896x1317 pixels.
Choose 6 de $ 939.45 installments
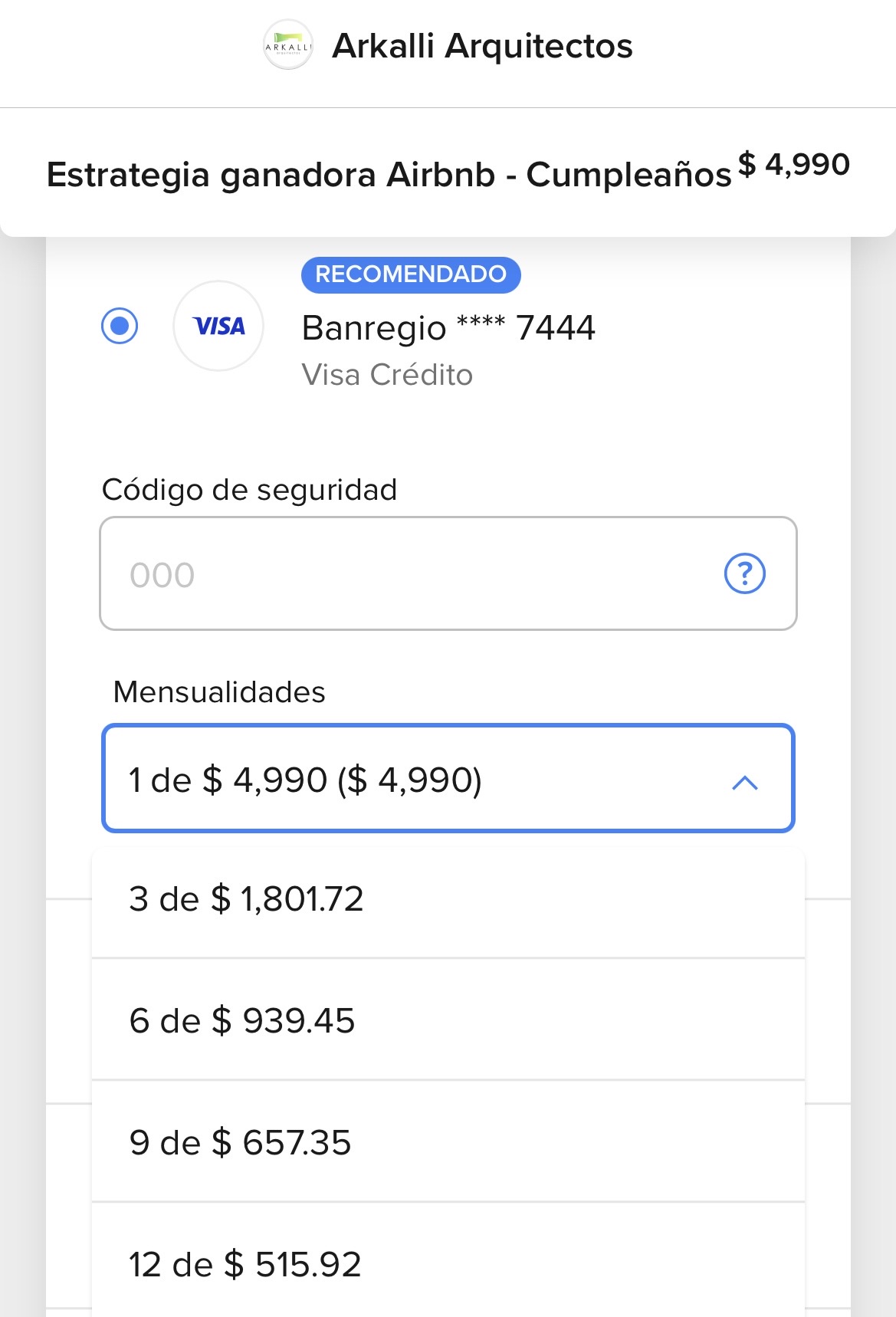point(448,1020)
